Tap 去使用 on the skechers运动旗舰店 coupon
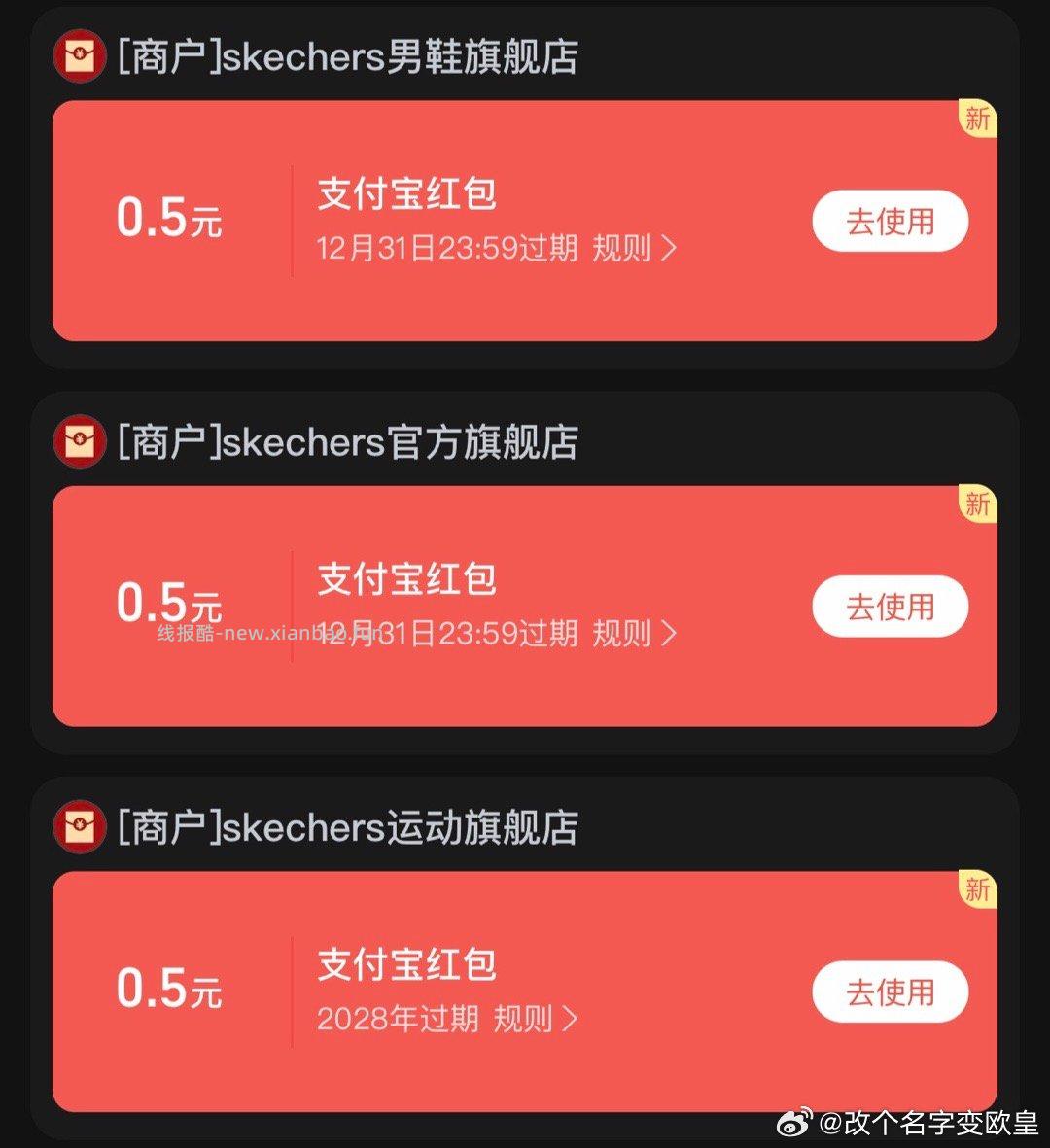The height and width of the screenshot is (1148, 1050). pos(890,992)
